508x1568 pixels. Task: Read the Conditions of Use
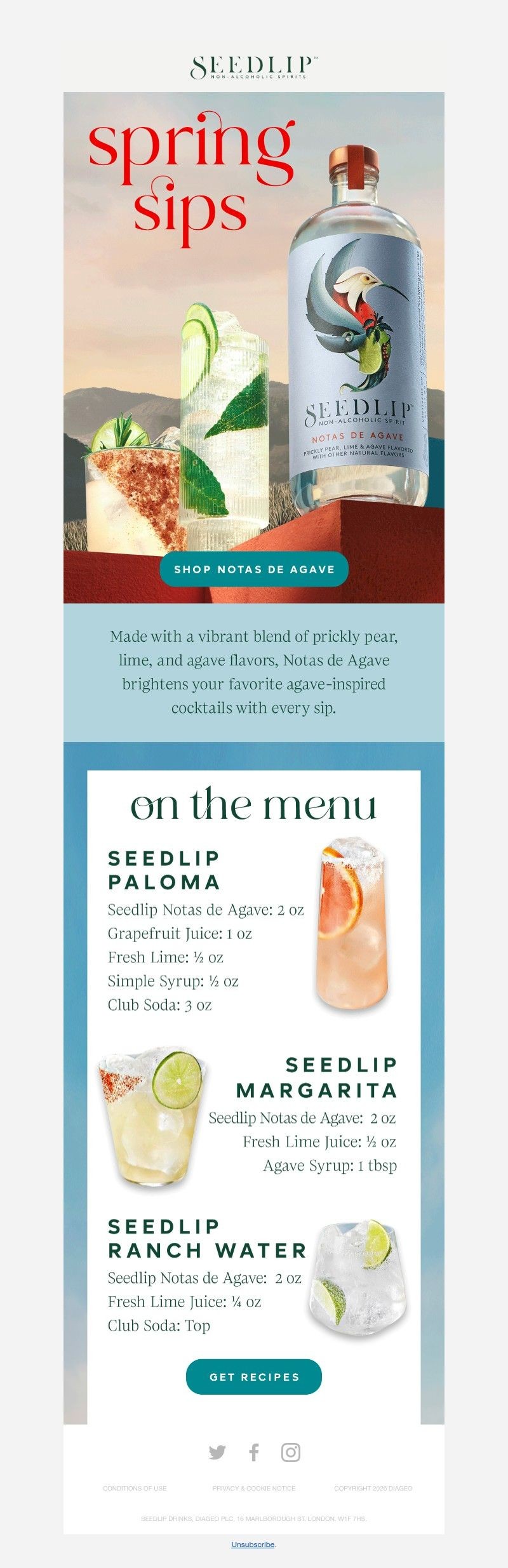point(135,1488)
